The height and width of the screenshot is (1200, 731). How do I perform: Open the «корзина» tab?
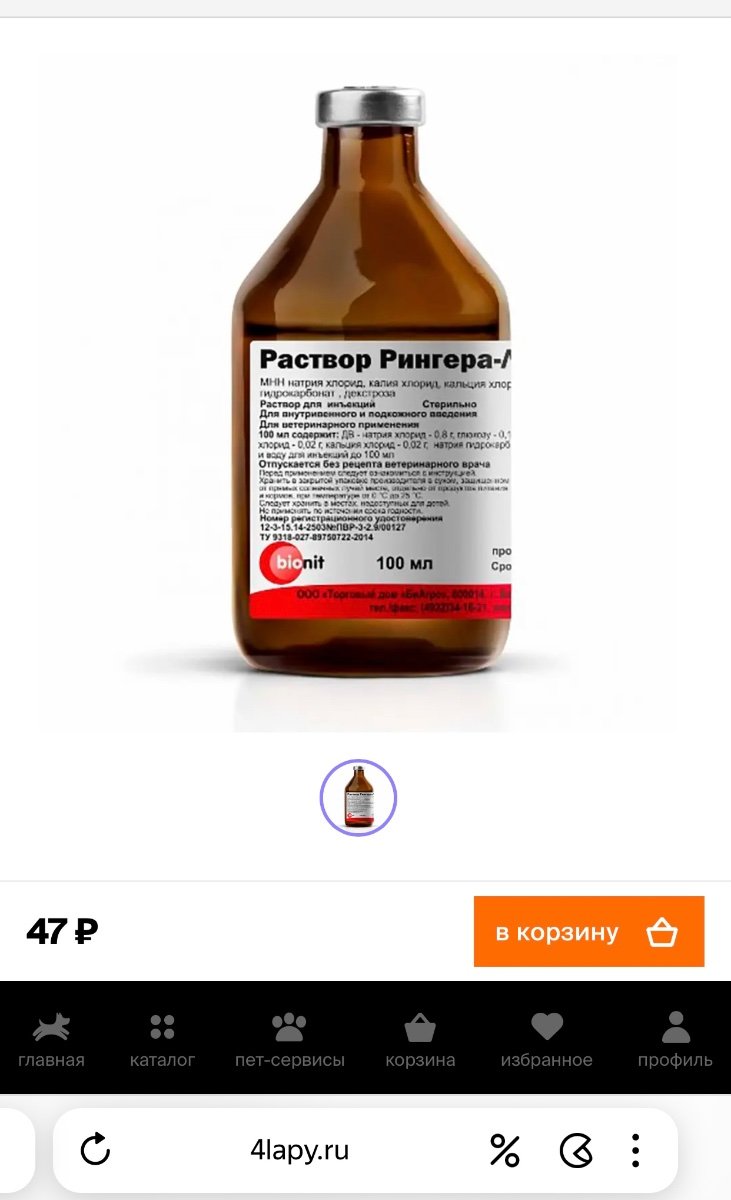pos(420,1040)
